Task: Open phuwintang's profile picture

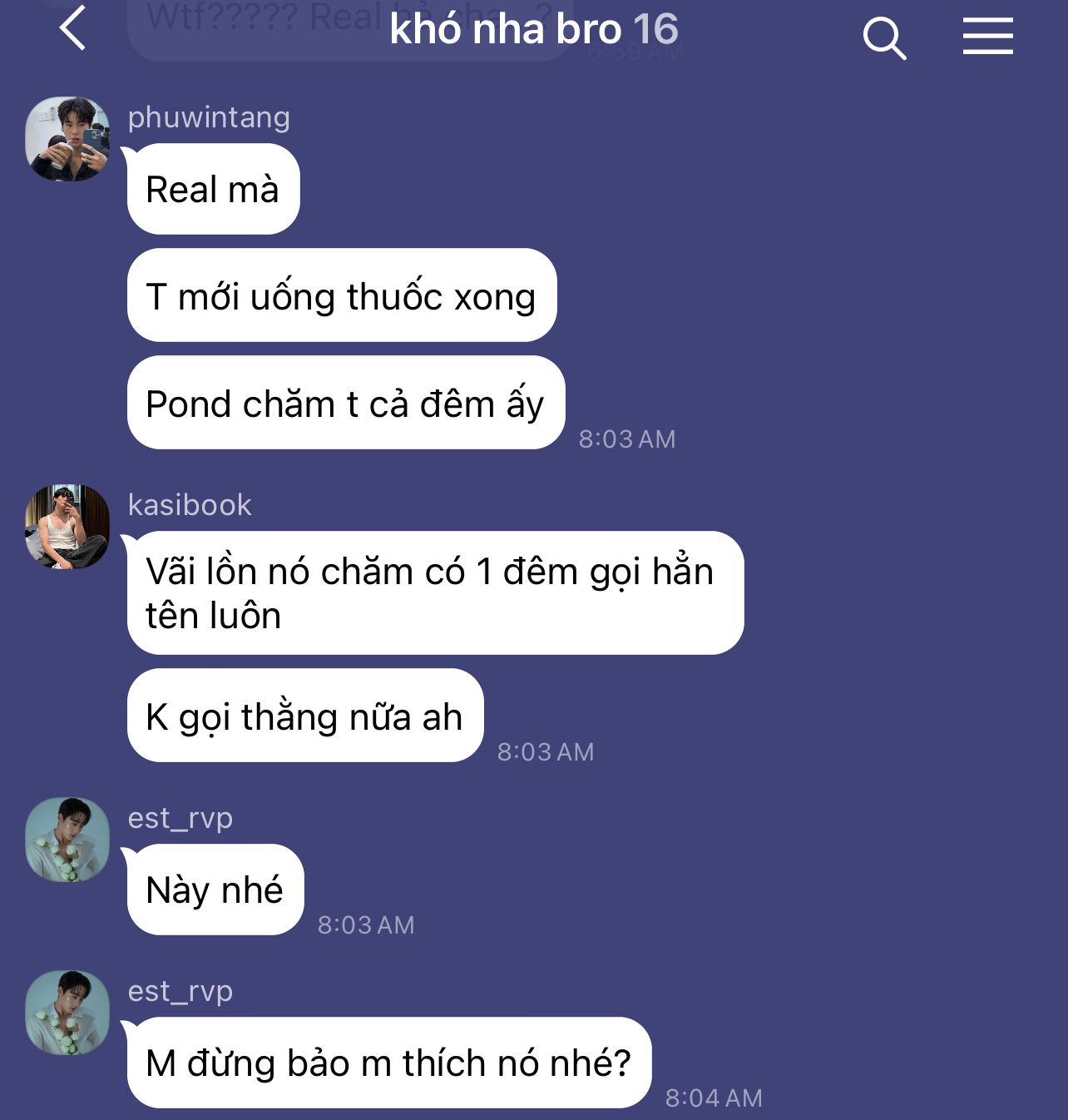Action: coord(67,139)
